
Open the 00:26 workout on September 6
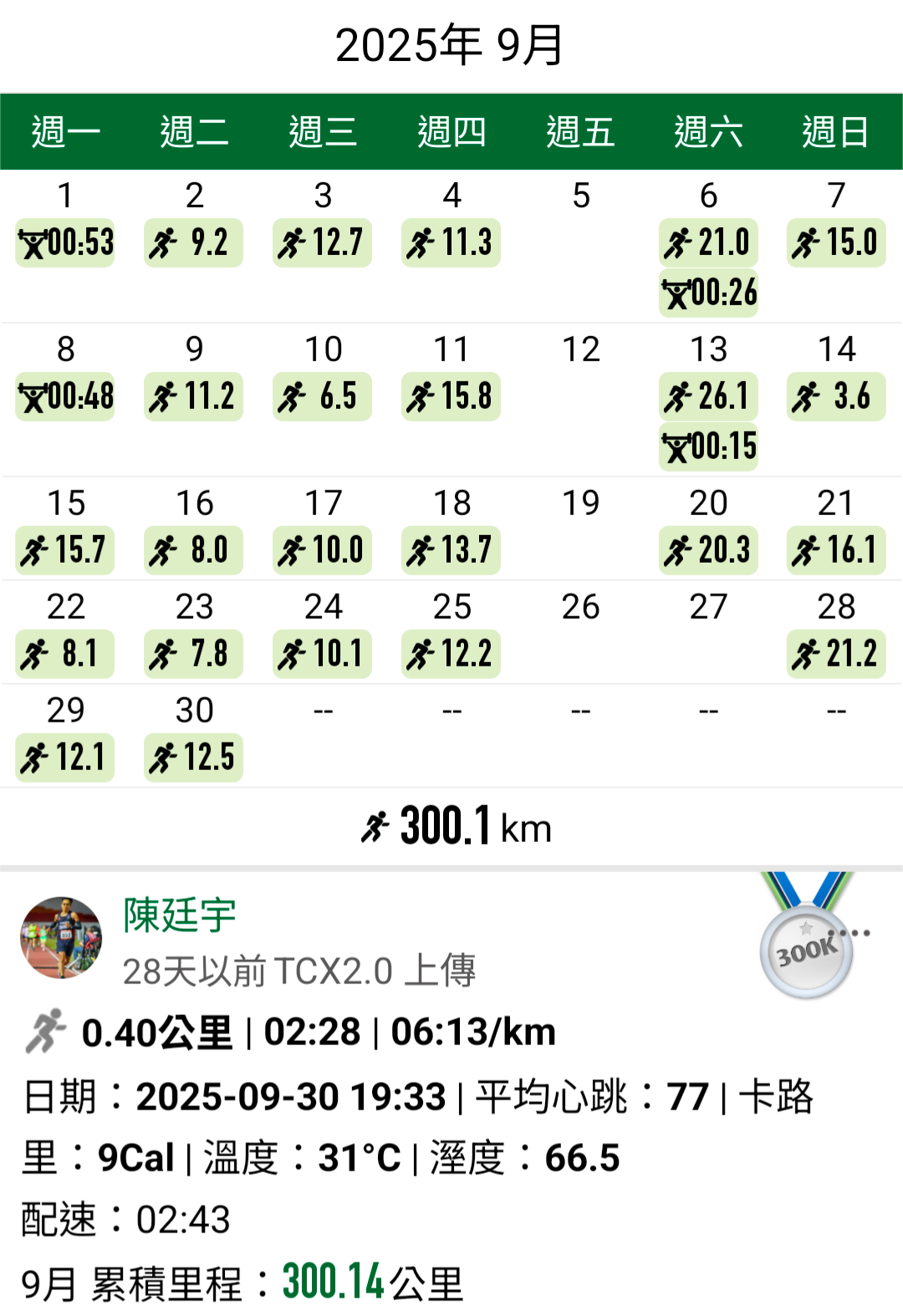coord(708,293)
